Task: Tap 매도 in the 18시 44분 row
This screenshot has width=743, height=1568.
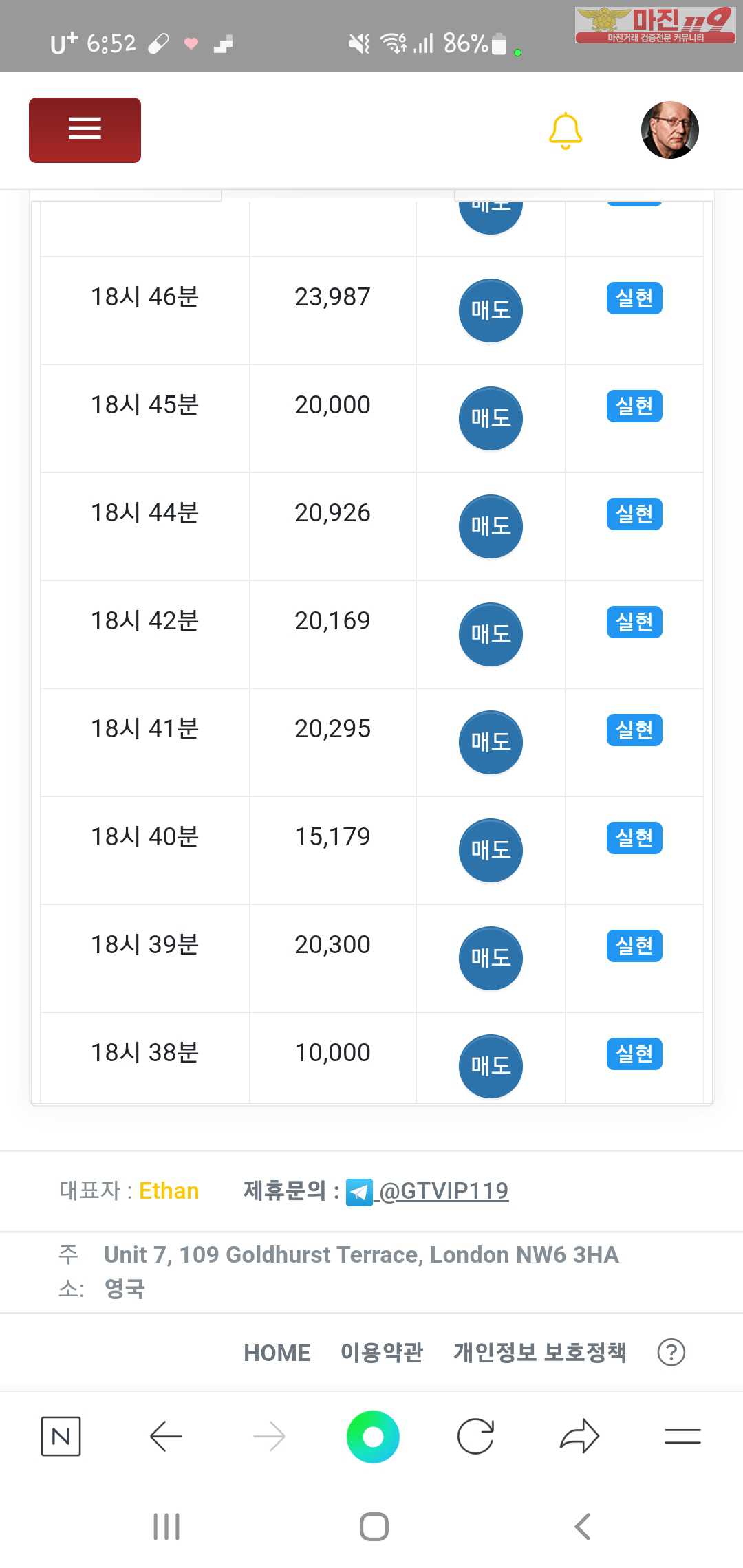Action: tap(491, 526)
